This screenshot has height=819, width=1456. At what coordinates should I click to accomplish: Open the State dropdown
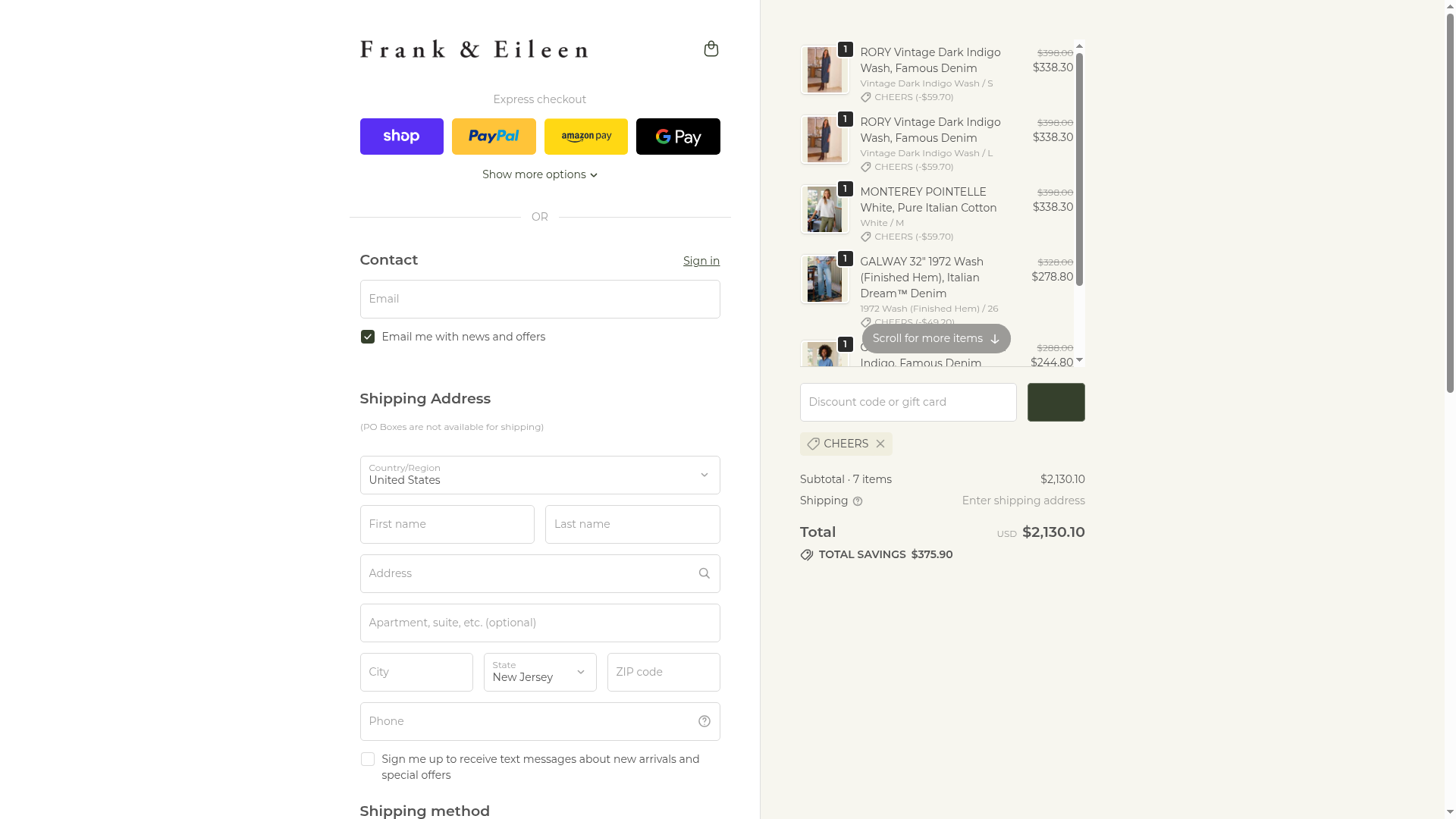pyautogui.click(x=539, y=672)
